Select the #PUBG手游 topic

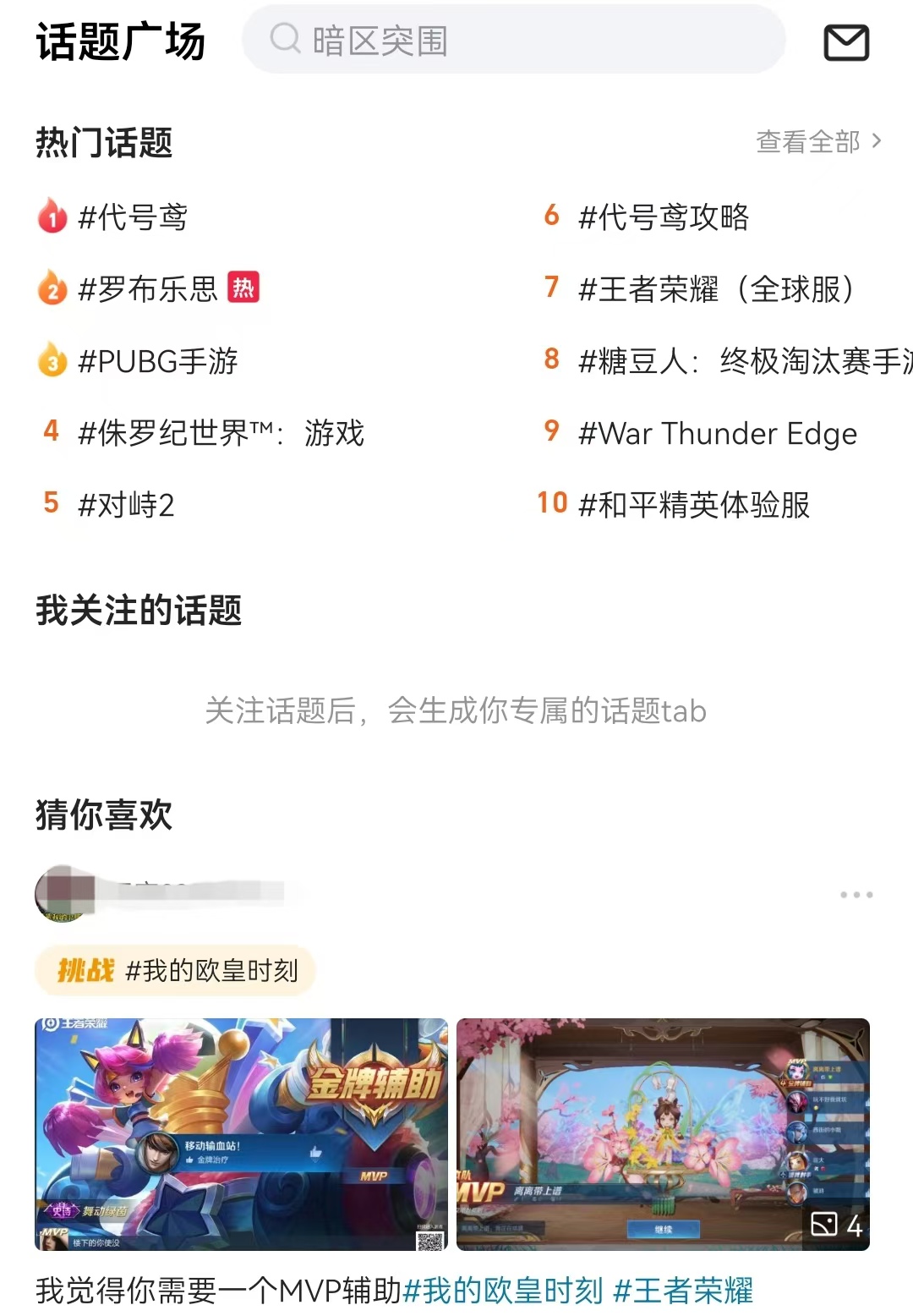pos(157,361)
